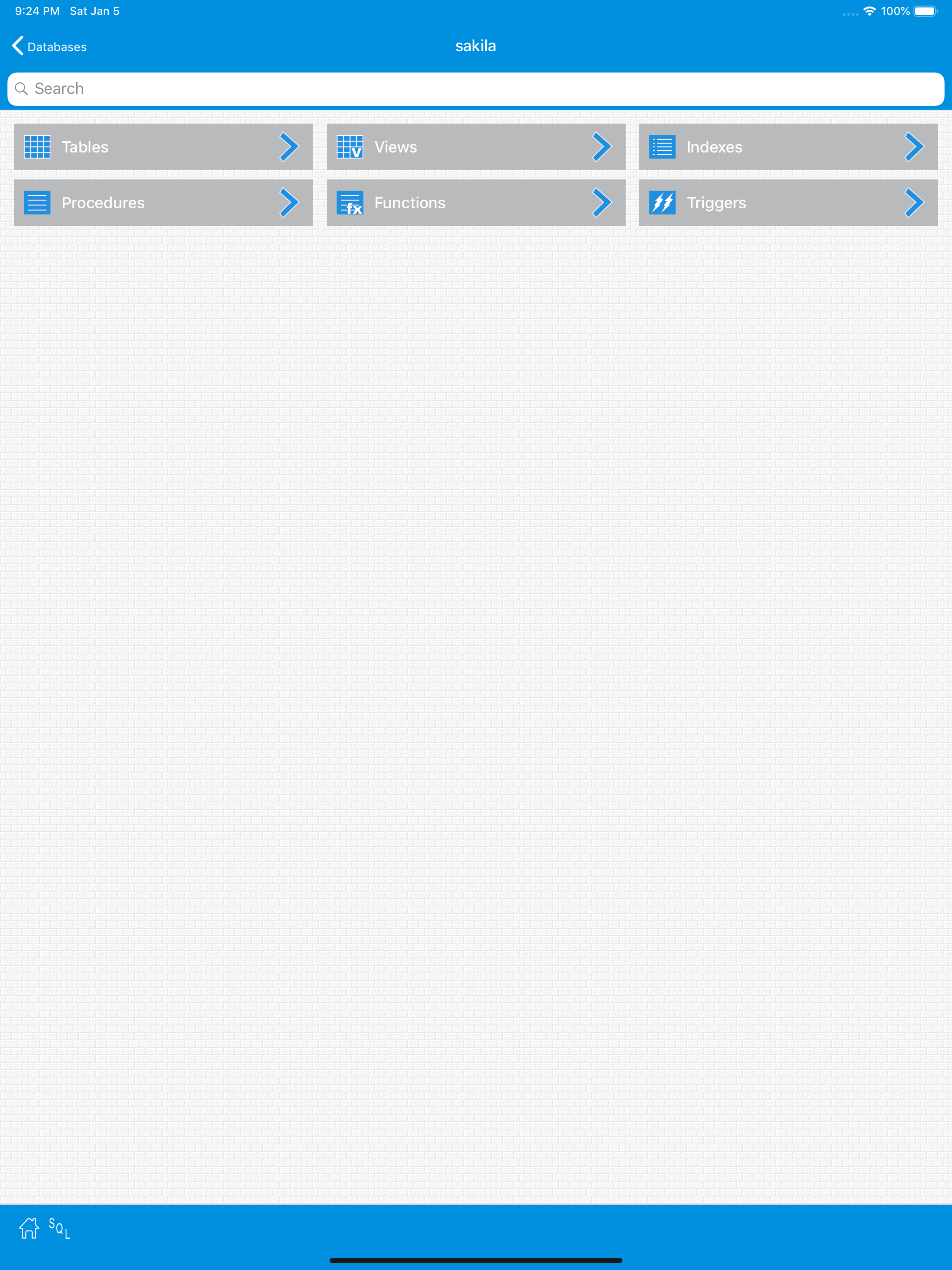Open the Tables section
Viewport: 952px width, 1270px height.
click(x=163, y=147)
